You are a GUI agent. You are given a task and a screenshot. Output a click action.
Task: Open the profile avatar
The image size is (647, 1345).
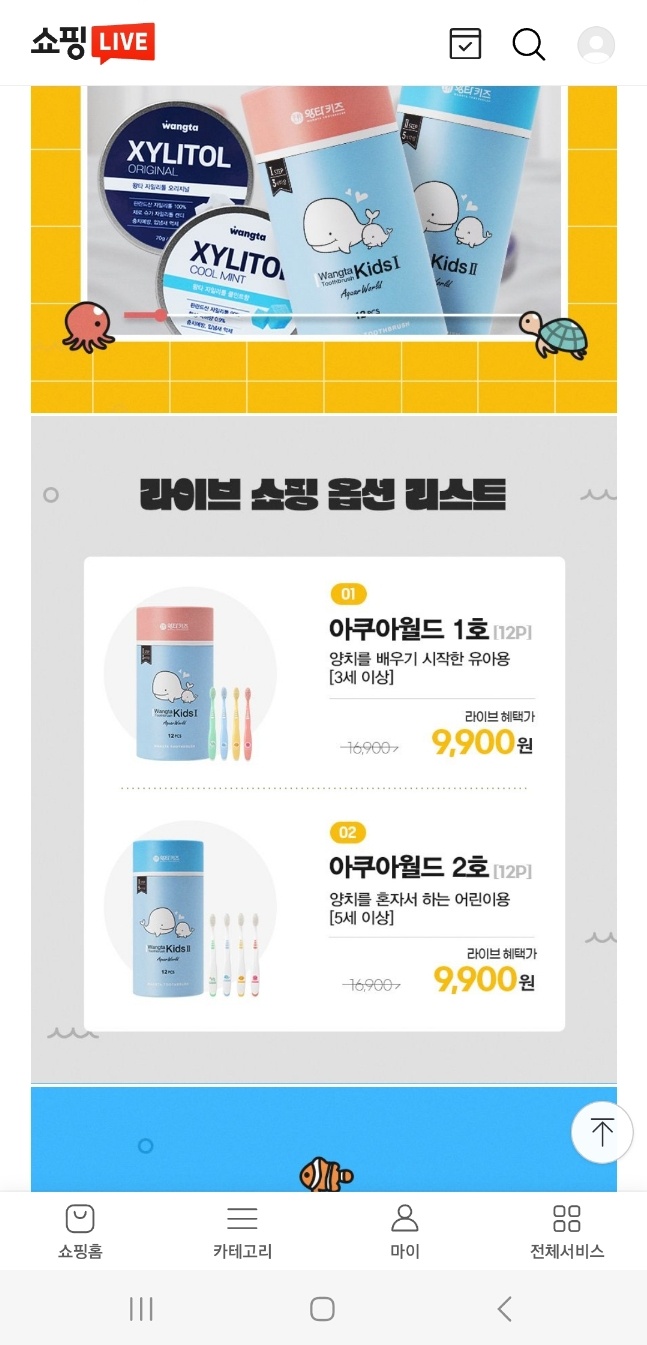(596, 44)
